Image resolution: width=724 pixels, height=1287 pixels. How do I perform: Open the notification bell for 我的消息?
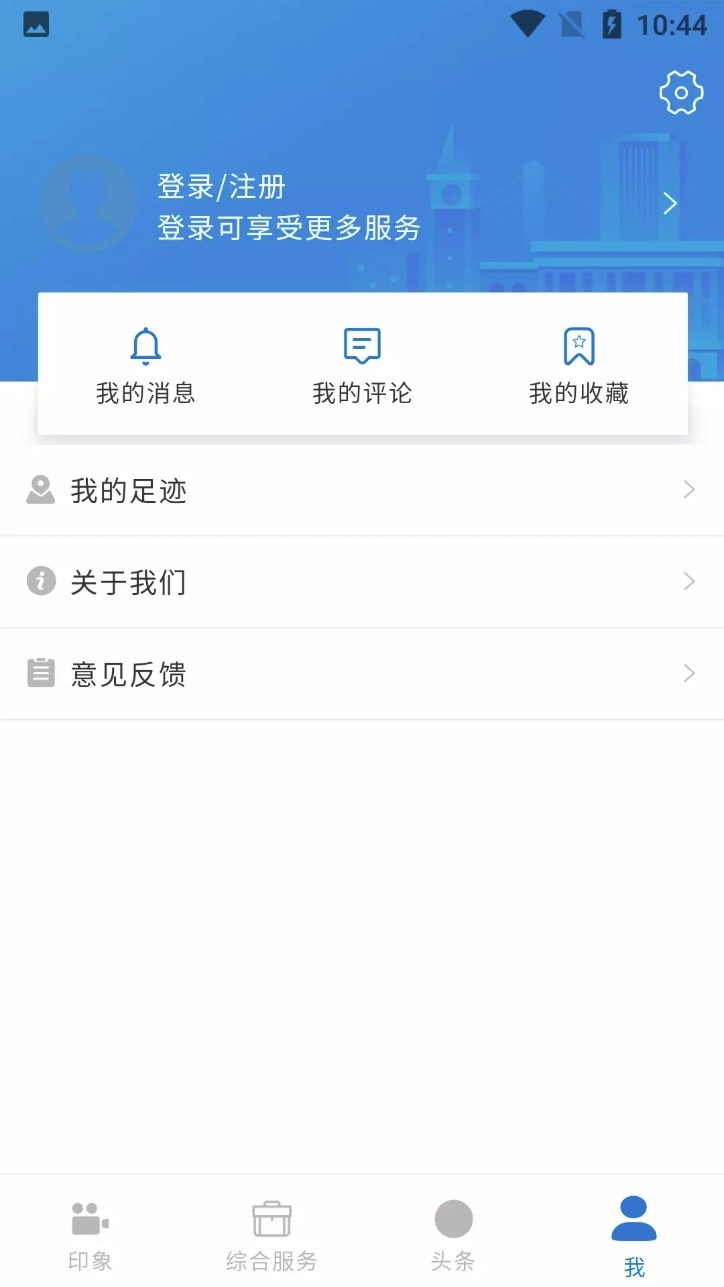click(x=145, y=345)
